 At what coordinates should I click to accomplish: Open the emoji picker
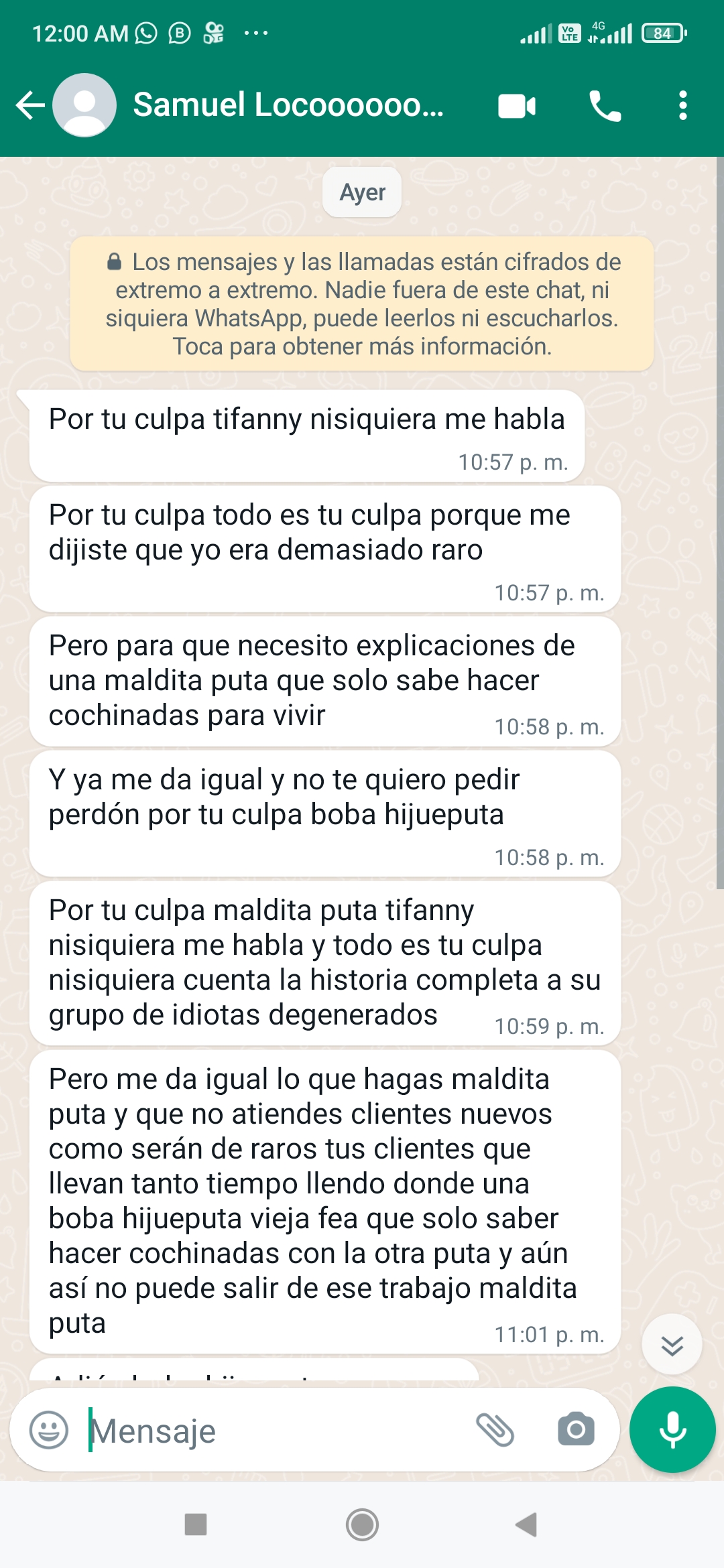49,1430
